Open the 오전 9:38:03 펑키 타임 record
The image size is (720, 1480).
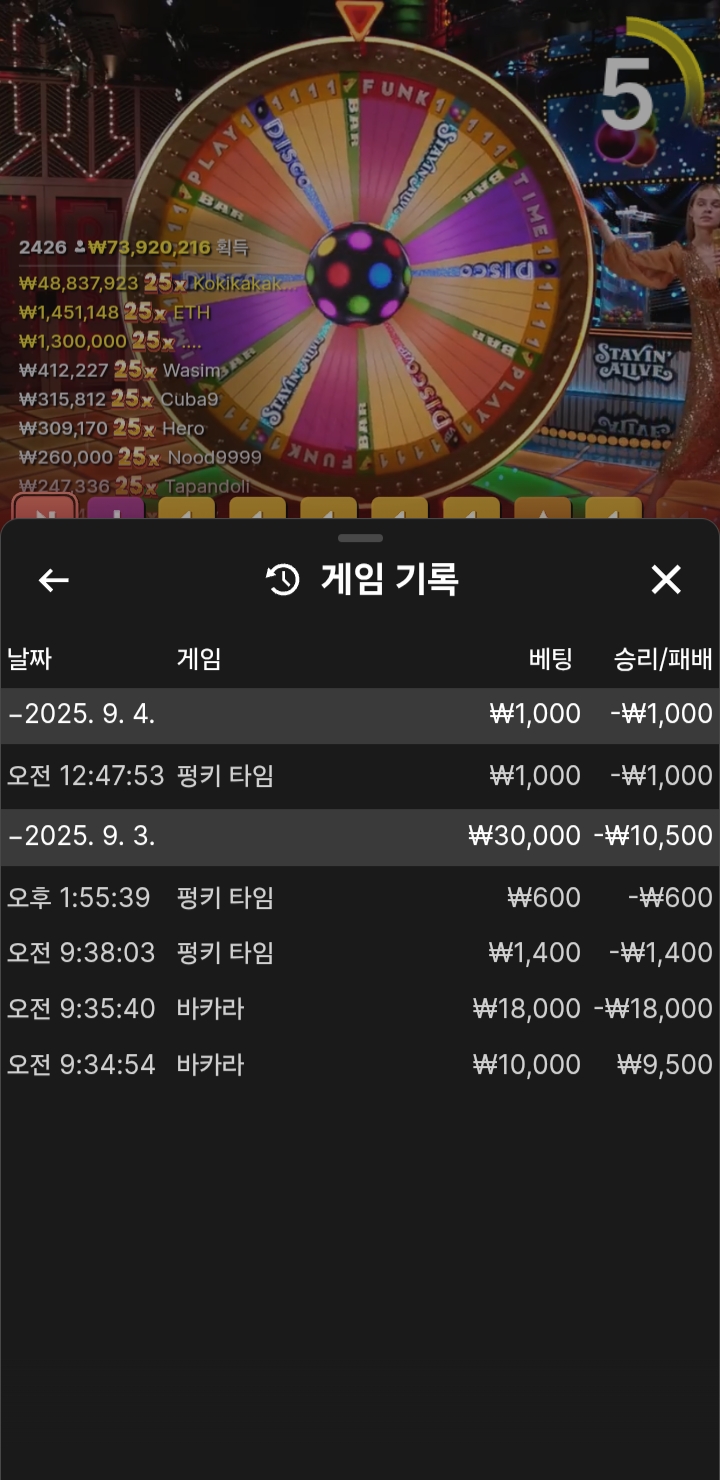360,953
